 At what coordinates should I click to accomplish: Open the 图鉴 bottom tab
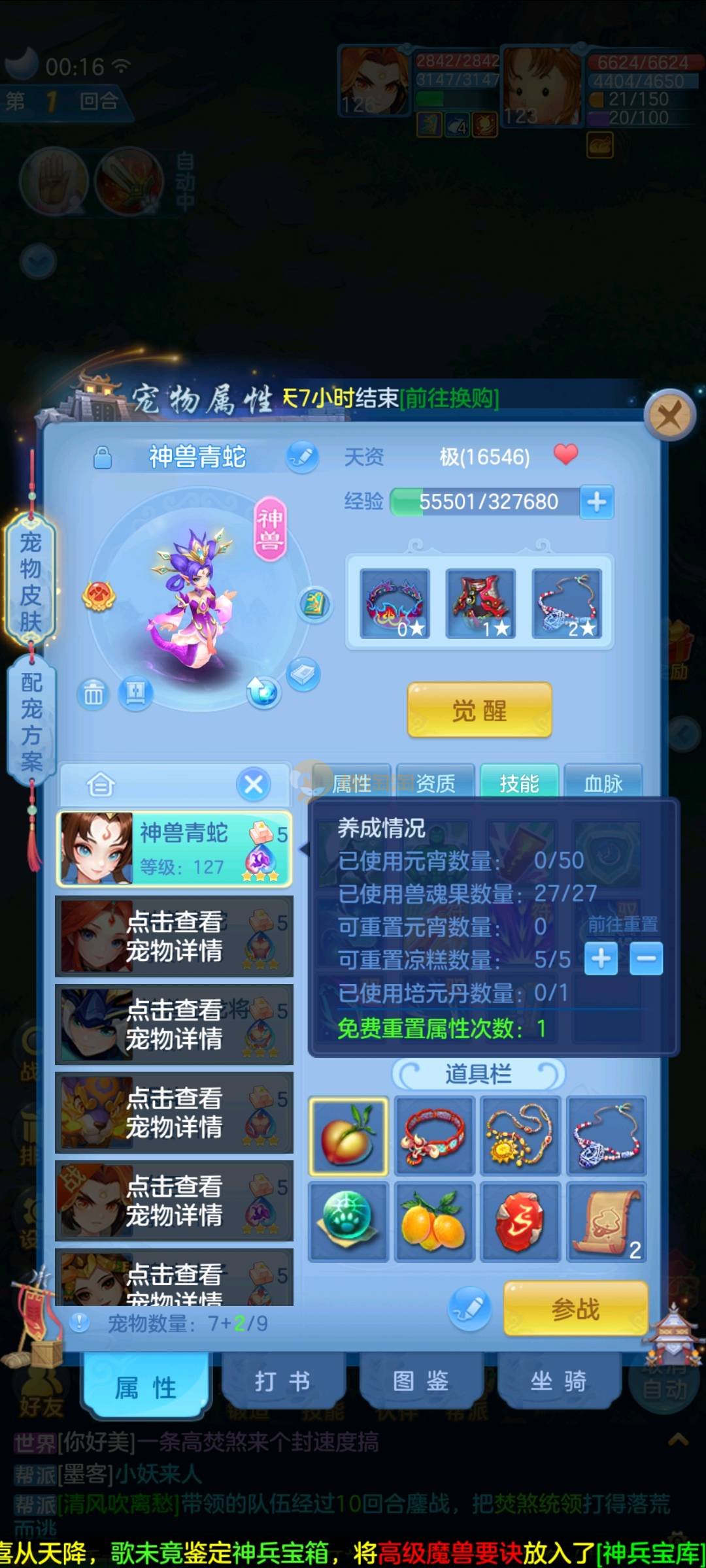click(x=420, y=1381)
